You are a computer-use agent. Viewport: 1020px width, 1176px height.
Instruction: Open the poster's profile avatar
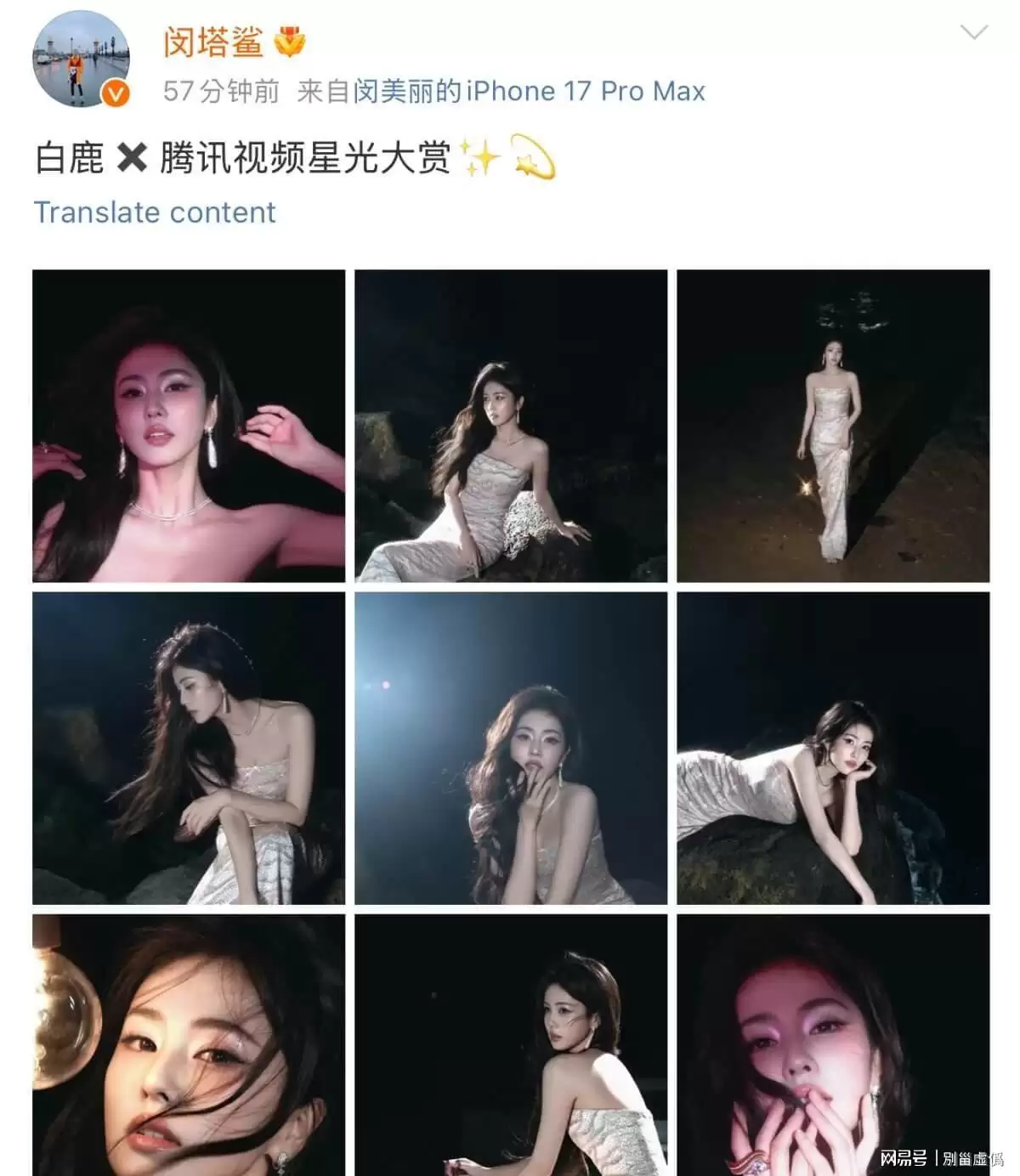[81, 59]
